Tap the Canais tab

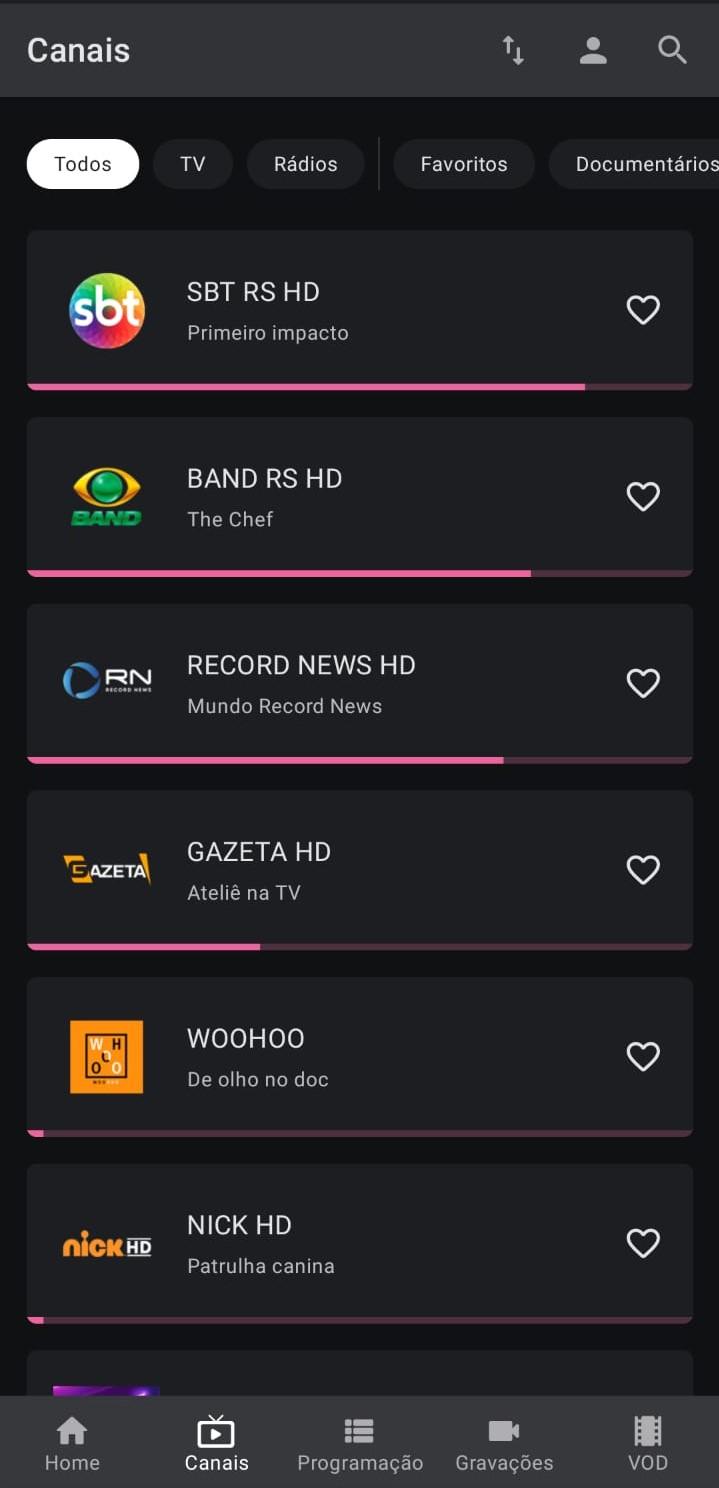[x=216, y=1444]
